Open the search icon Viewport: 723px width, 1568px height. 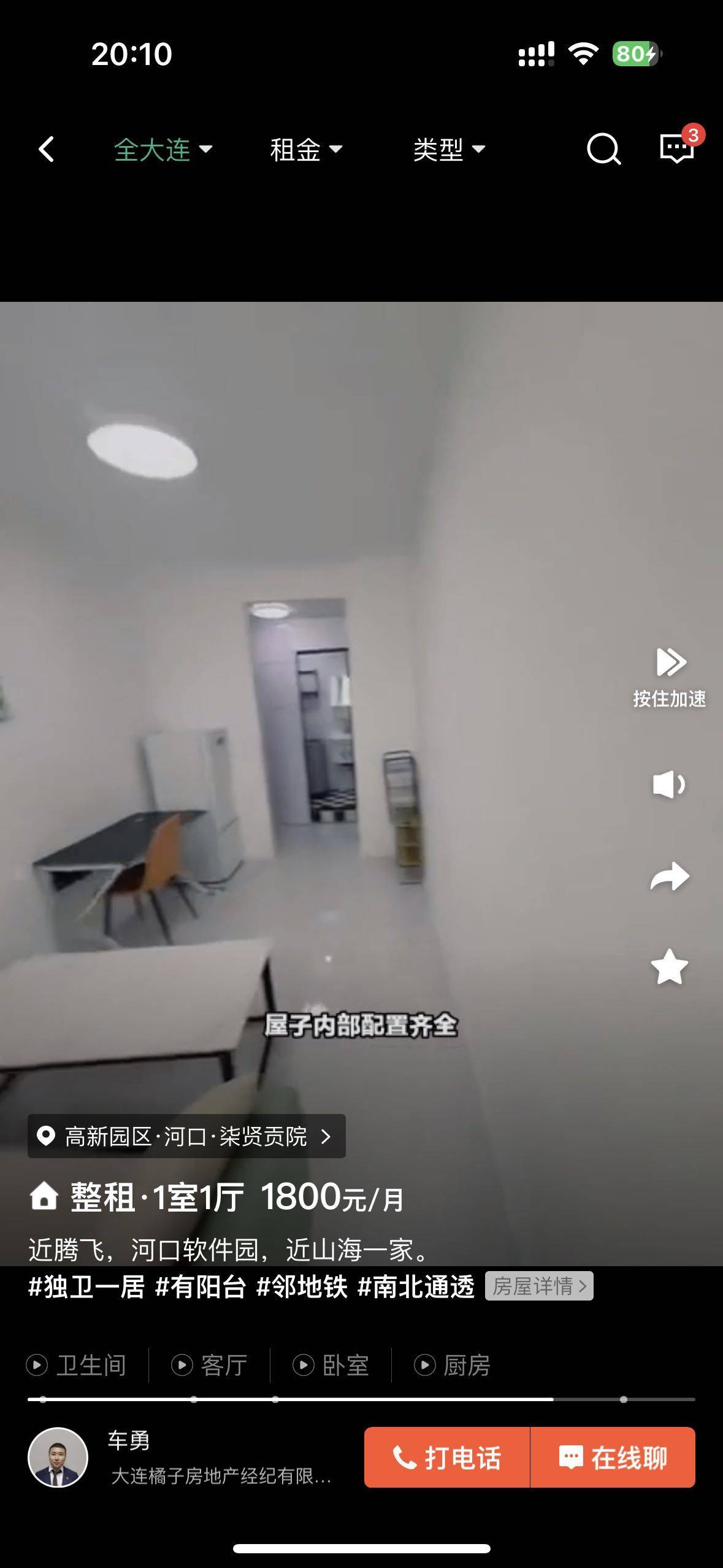603,149
